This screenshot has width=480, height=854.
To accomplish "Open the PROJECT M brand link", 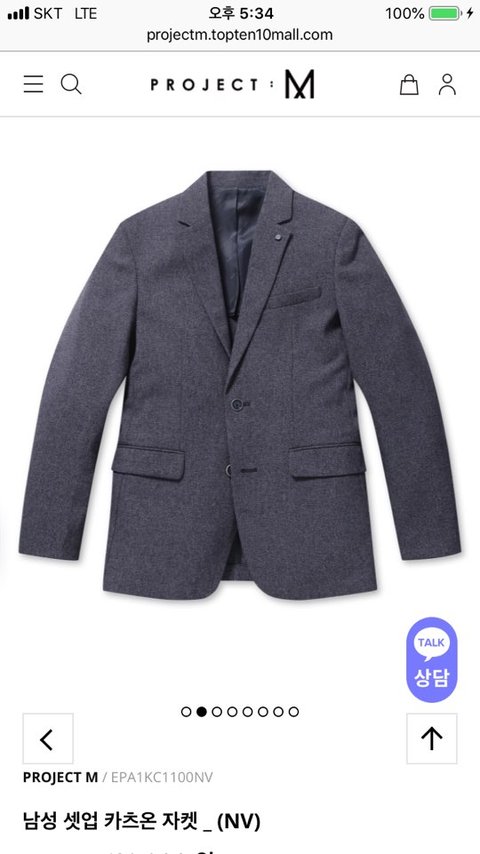I will pyautogui.click(x=60, y=778).
